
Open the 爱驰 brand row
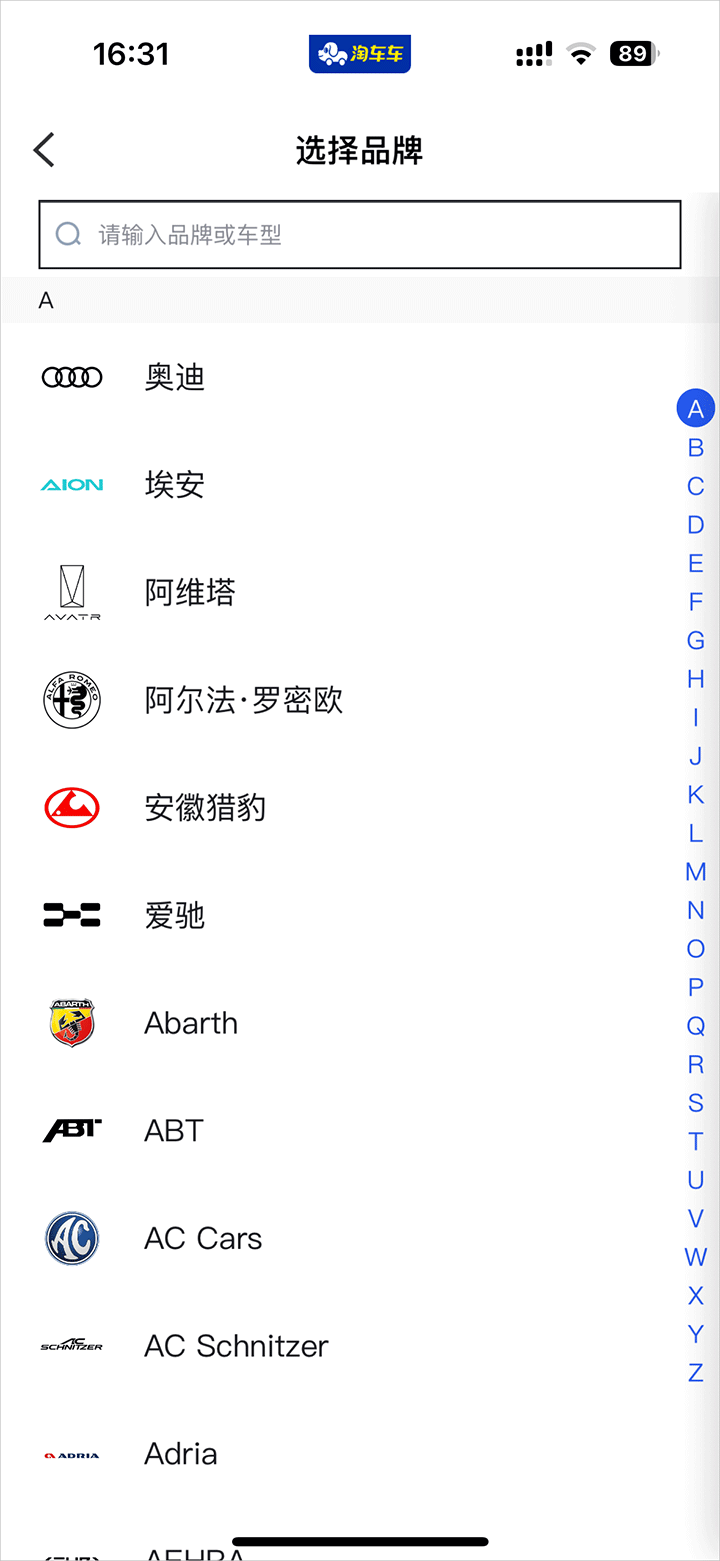(175, 916)
